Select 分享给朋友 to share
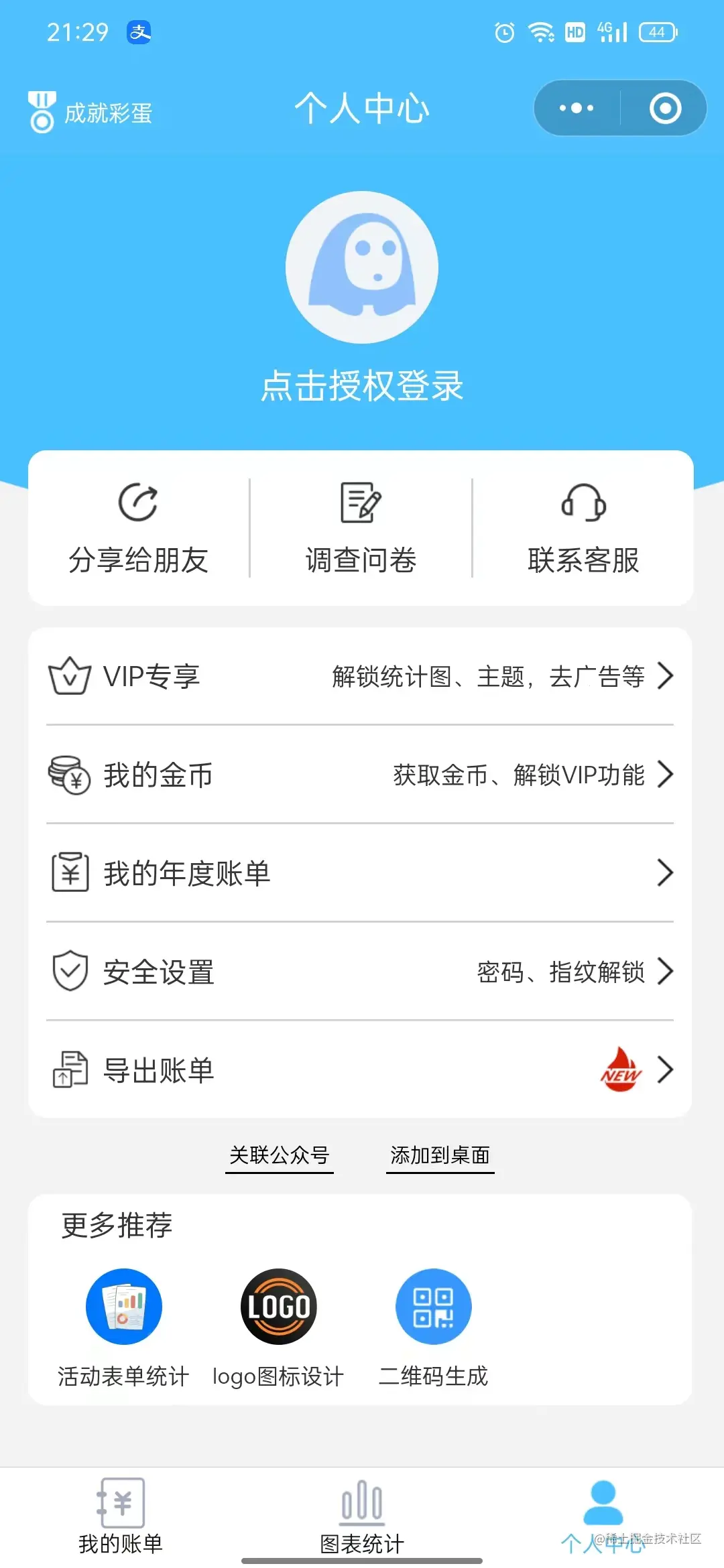 (x=138, y=528)
